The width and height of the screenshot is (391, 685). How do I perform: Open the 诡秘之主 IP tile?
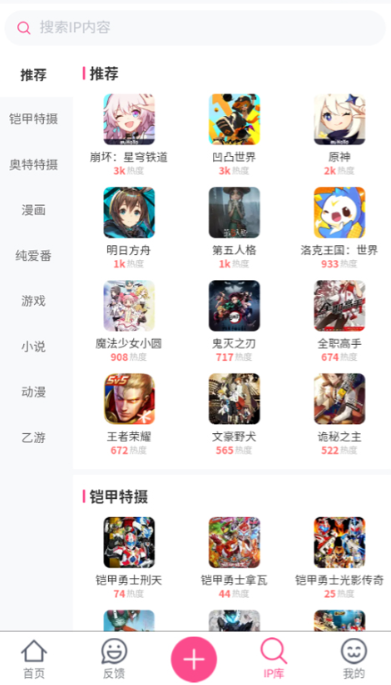(339, 414)
